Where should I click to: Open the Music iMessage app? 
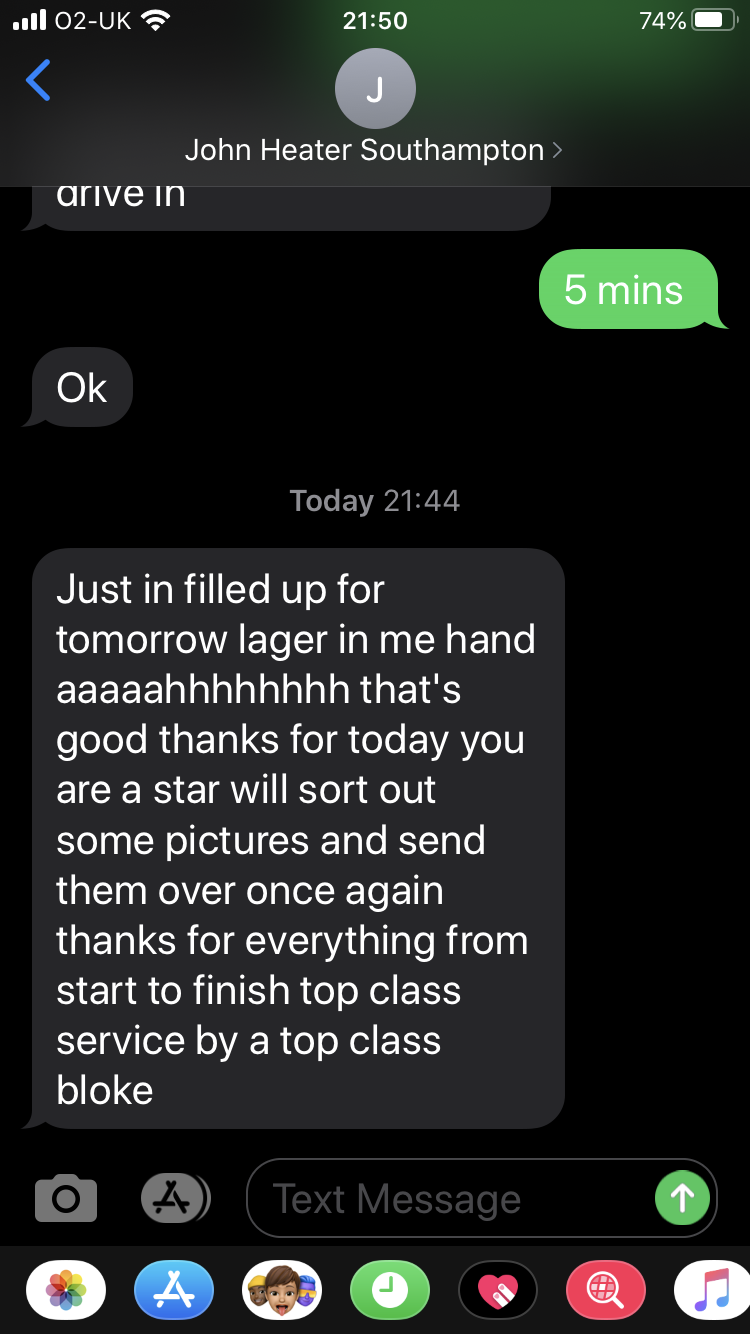[712, 1291]
